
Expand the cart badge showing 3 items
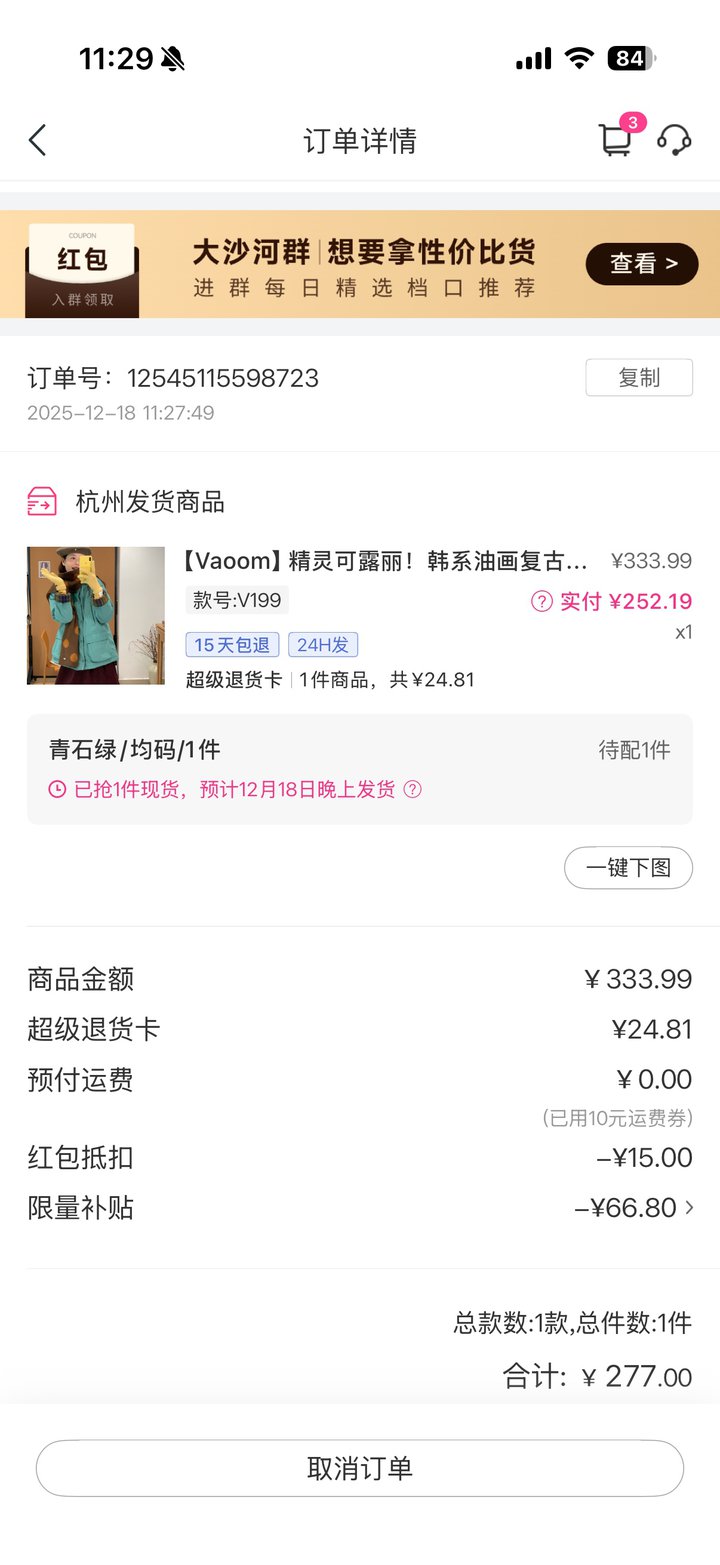coord(632,120)
